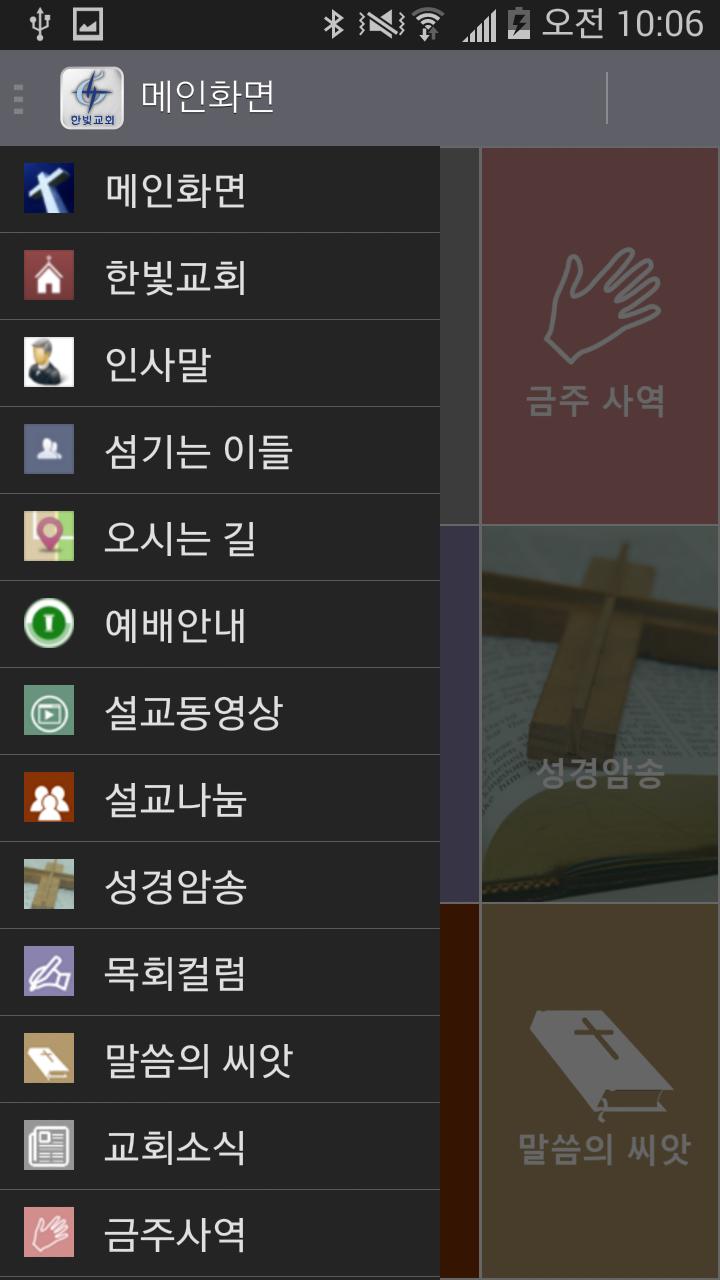View 교회소식 church news

pos(220,1147)
